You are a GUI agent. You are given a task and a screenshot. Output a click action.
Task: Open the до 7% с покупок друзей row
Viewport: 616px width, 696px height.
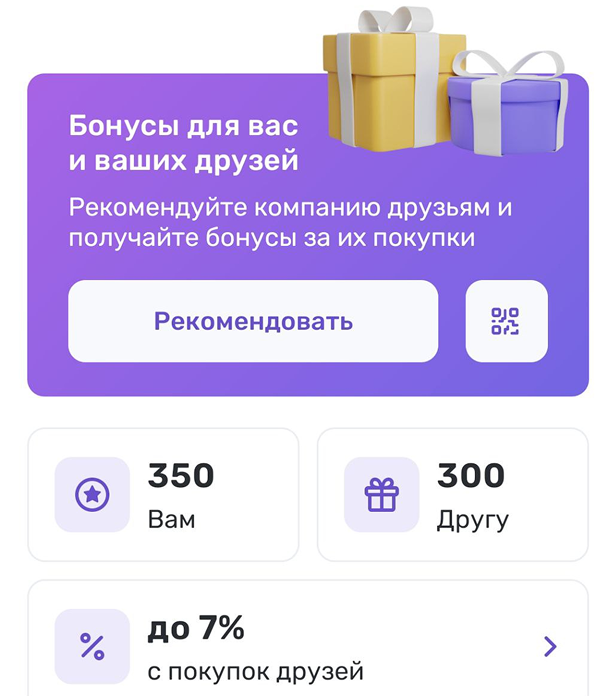[x=307, y=645]
